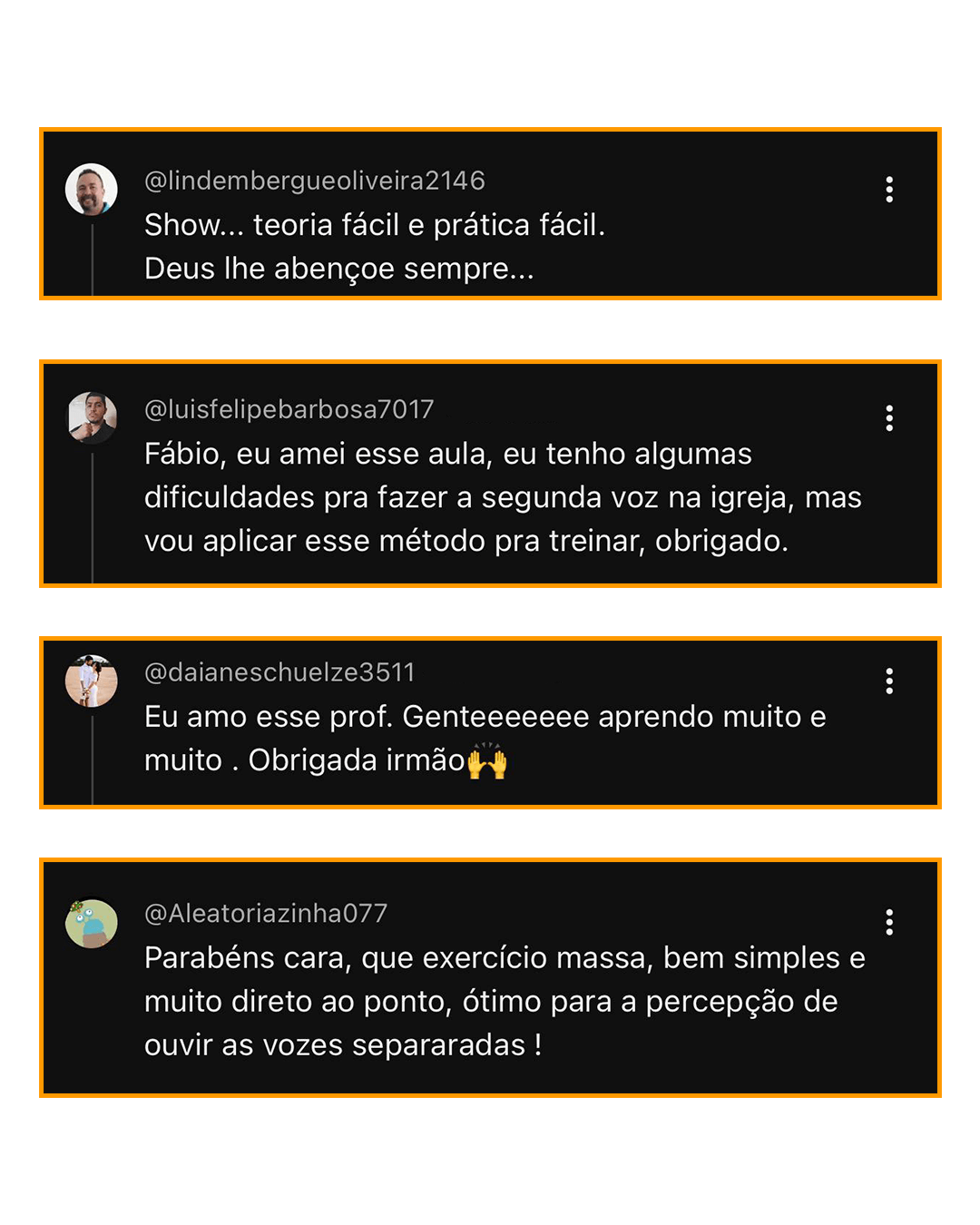
Task: Click @daianeschuelze3511's profile avatar
Action: click(x=92, y=681)
